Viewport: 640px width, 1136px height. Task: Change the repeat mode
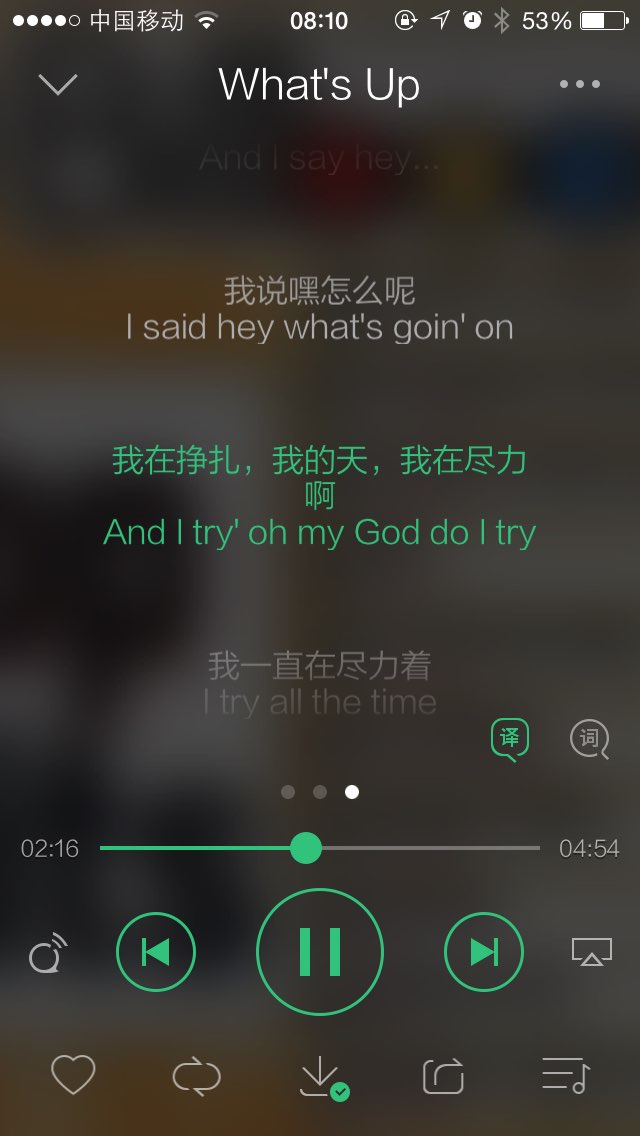click(x=196, y=1076)
